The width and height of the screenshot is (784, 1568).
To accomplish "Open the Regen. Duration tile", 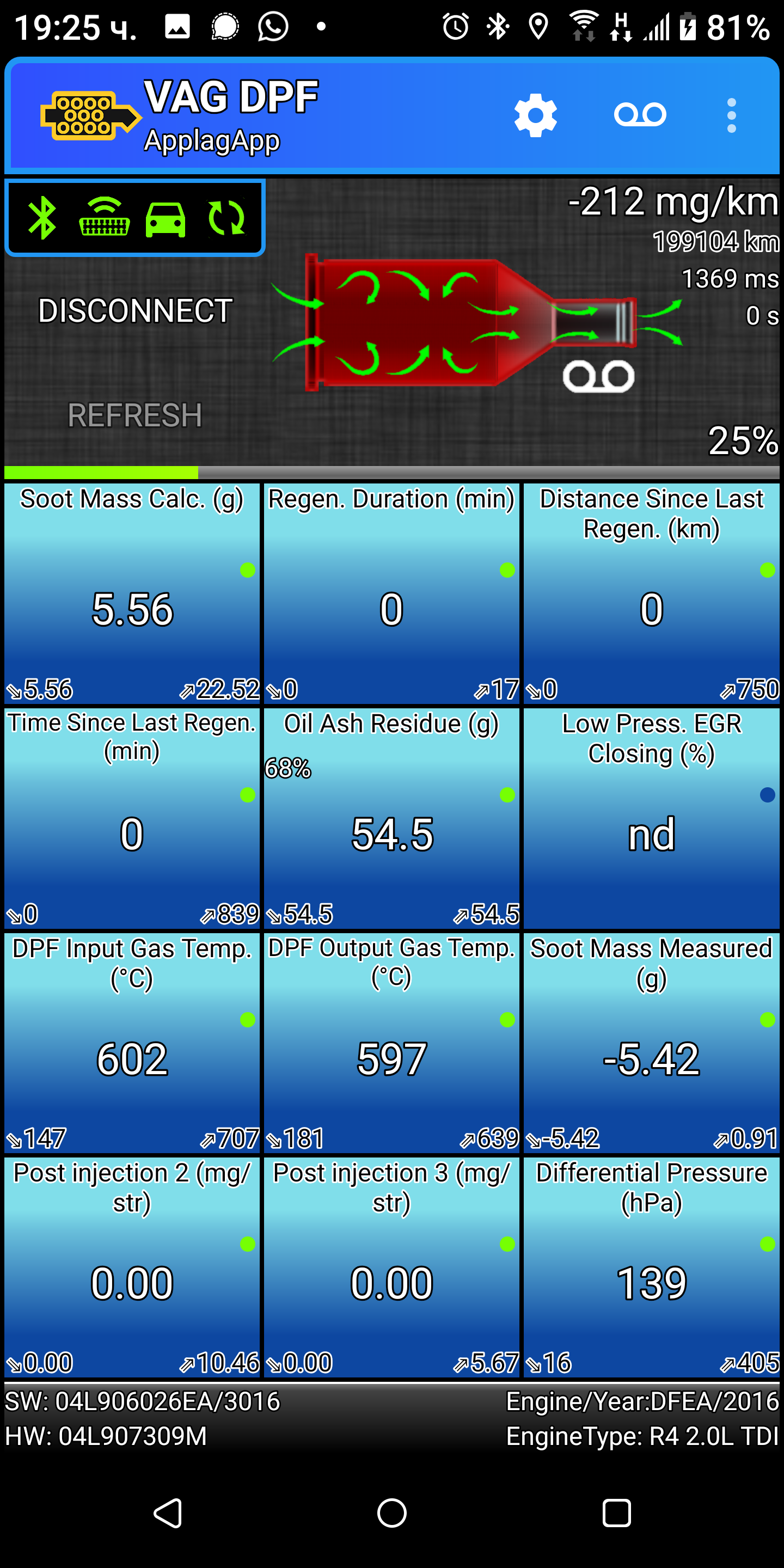I will tap(391, 593).
